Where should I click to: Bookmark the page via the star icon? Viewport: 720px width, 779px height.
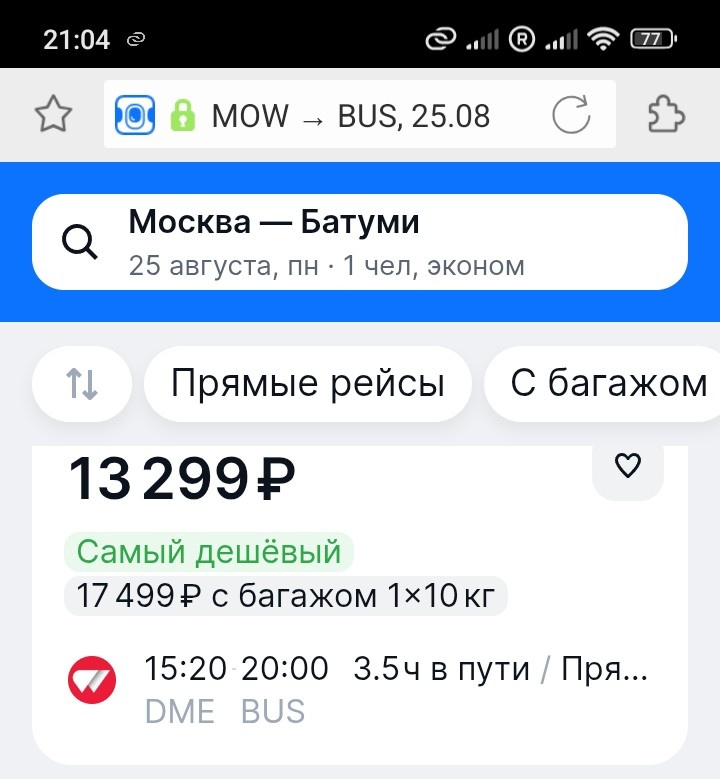pyautogui.click(x=55, y=115)
